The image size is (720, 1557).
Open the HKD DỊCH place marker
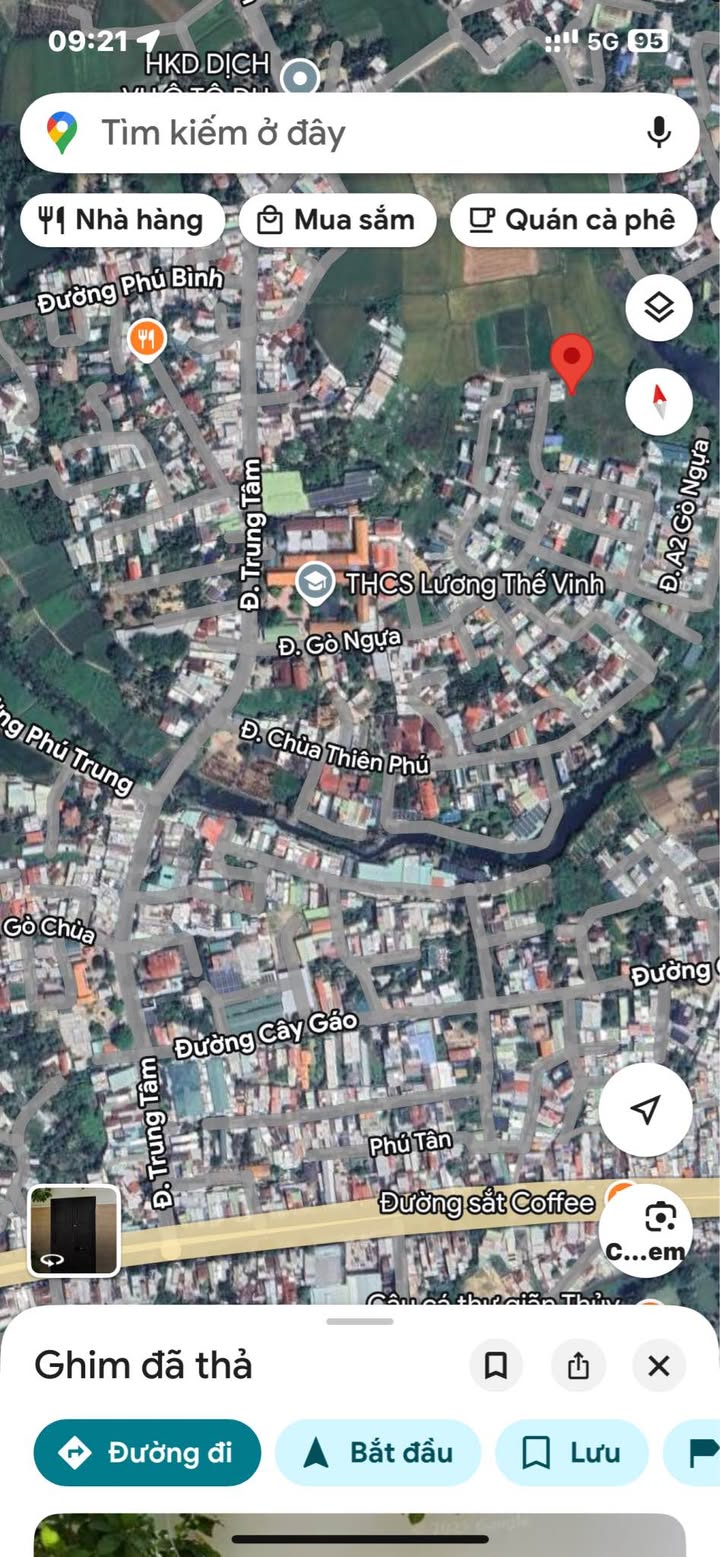(x=299, y=77)
